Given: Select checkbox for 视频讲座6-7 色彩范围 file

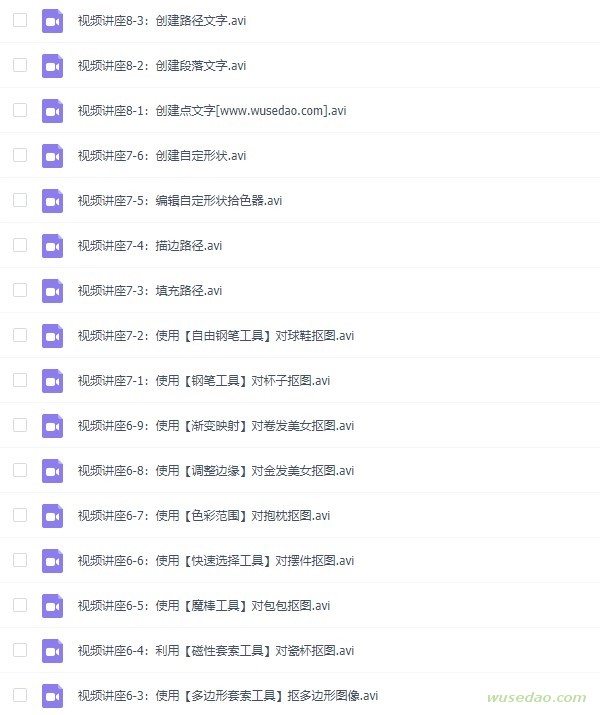Looking at the screenshot, I should (x=20, y=515).
